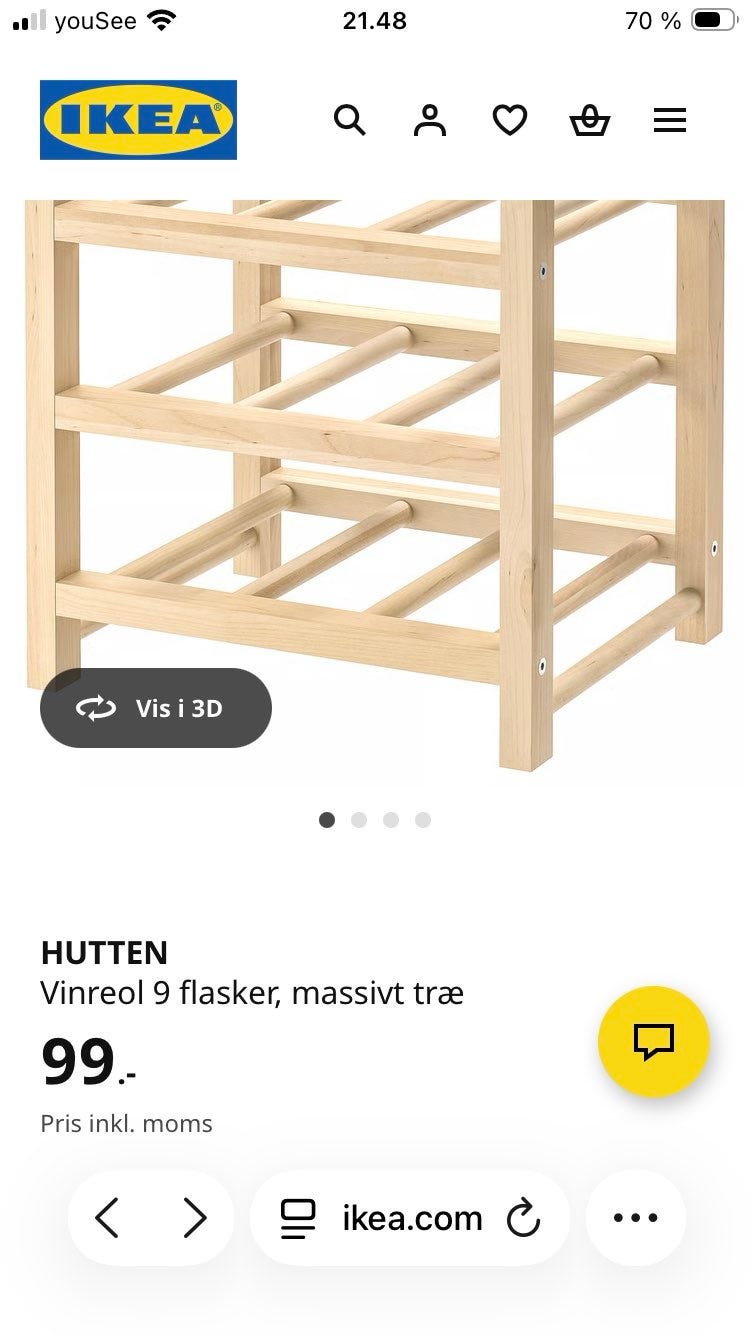The image size is (750, 1334).
Task: Open the hamburger navigation menu
Action: tap(669, 120)
